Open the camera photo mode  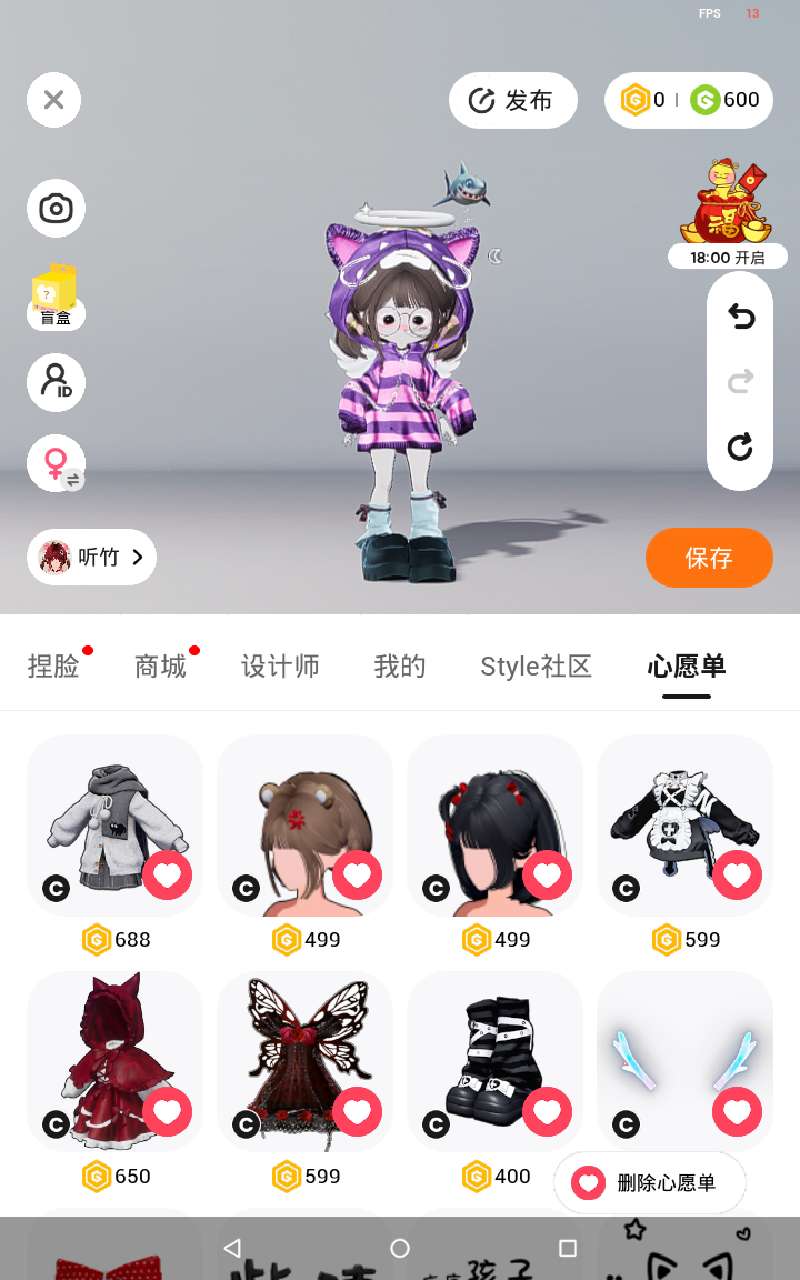point(56,209)
